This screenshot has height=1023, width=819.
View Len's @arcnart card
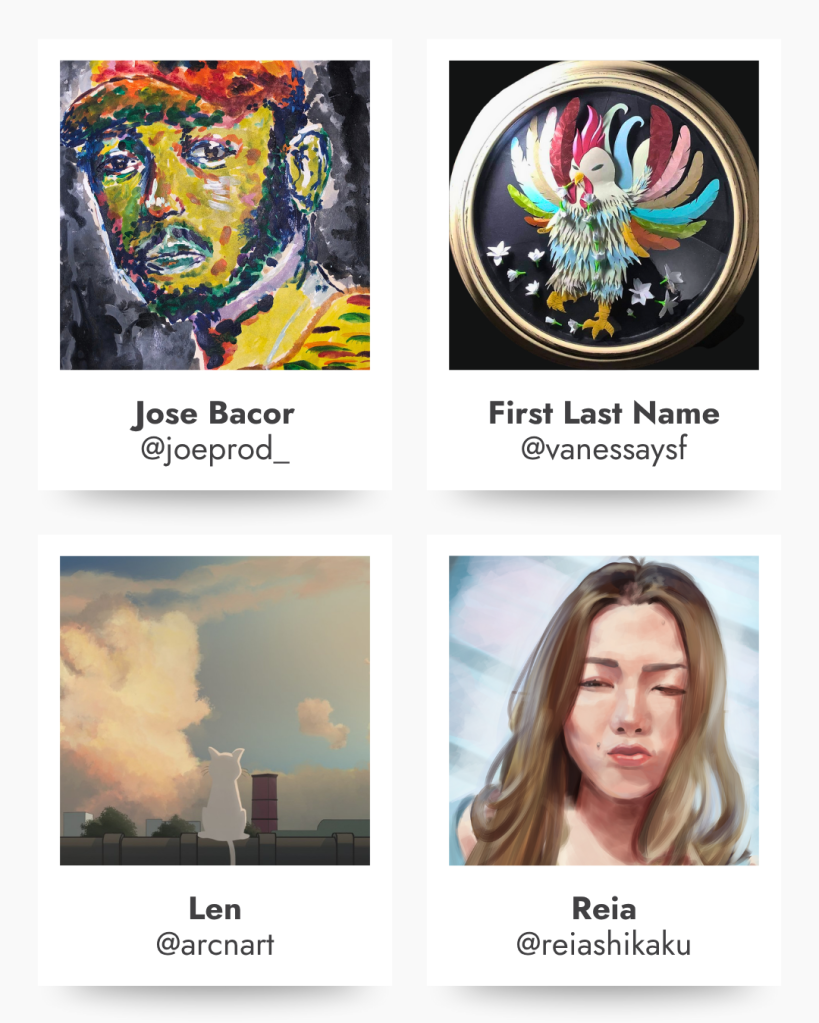click(214, 760)
